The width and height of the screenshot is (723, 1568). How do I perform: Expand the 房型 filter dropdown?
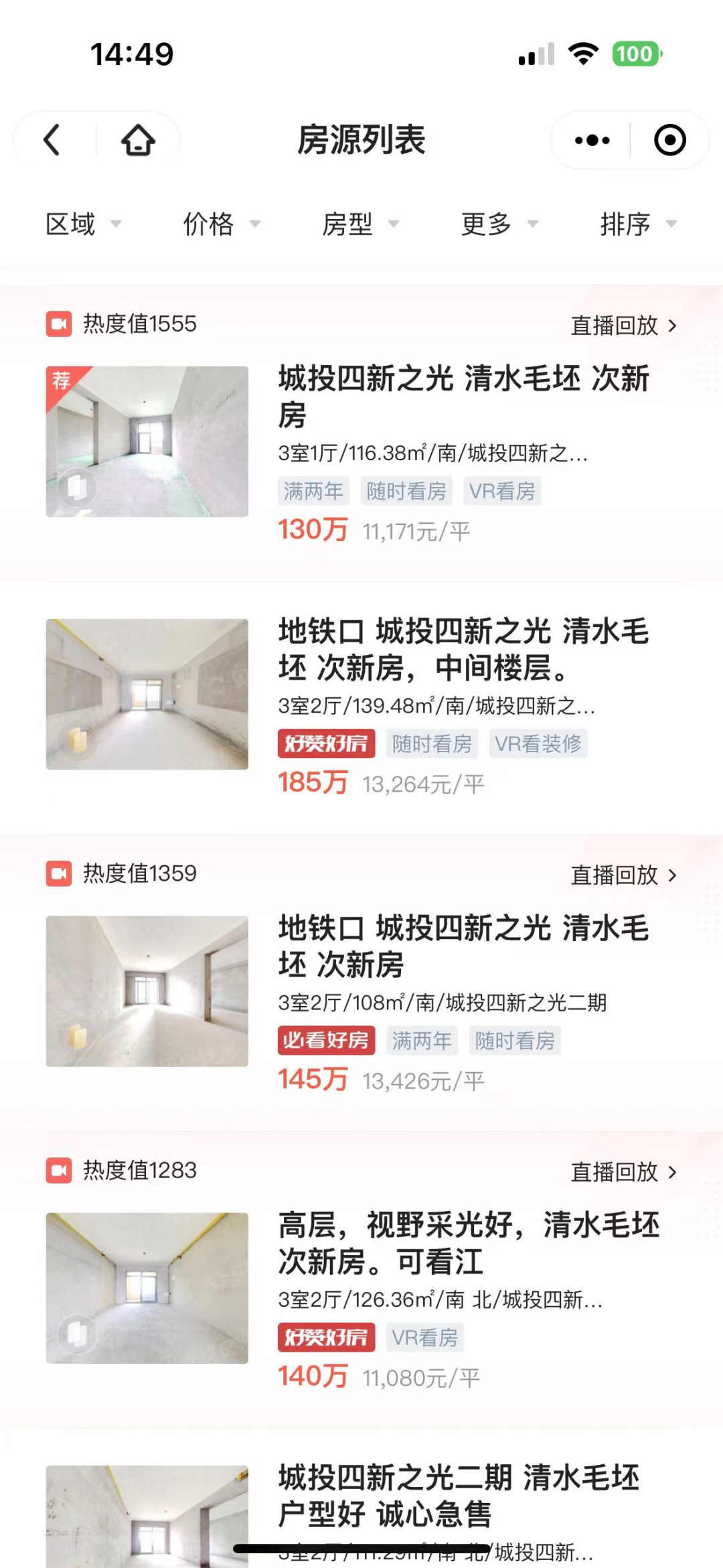click(x=360, y=224)
